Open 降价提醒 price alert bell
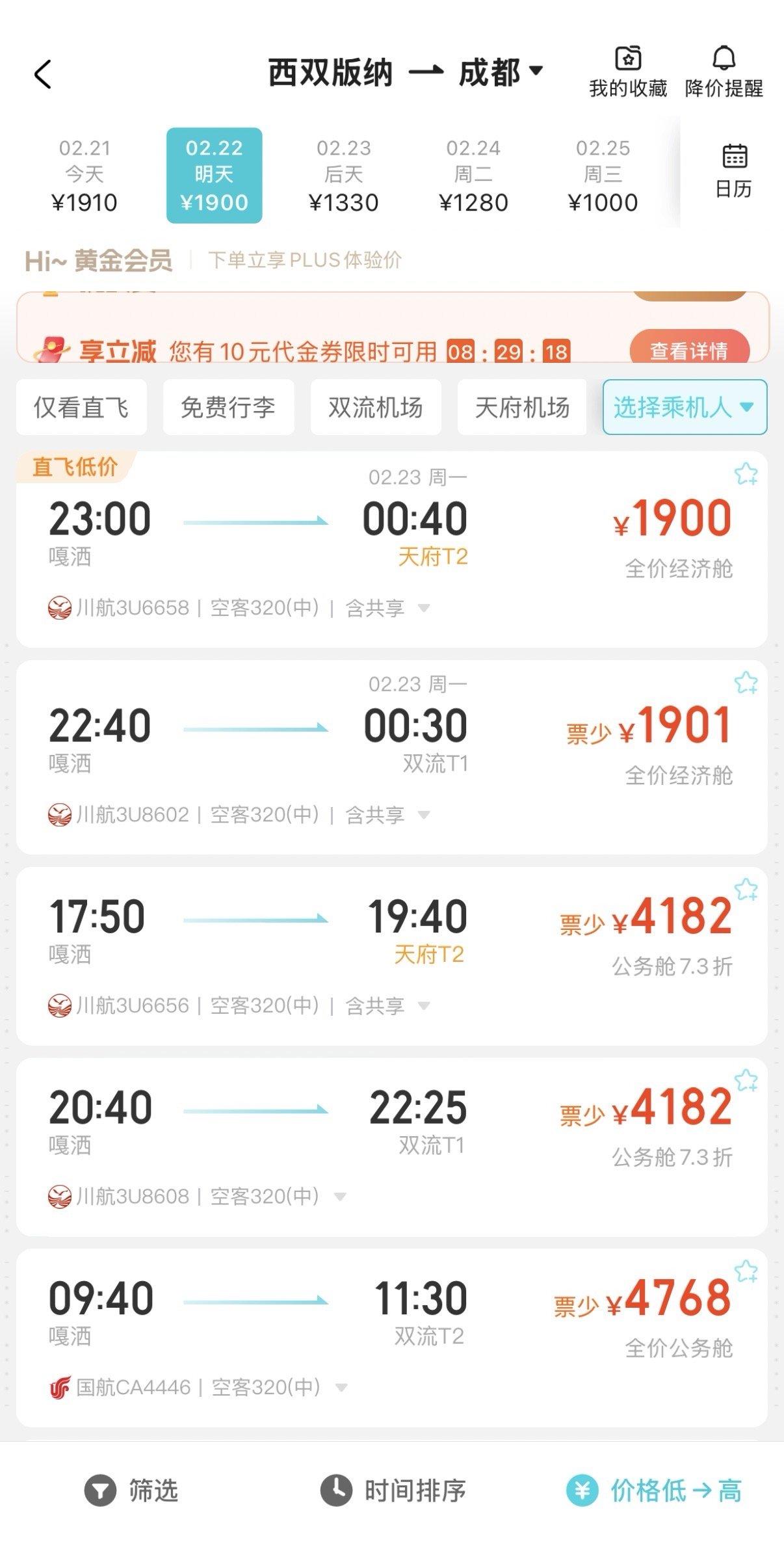Screen dimensions: 784x1551 click(x=724, y=72)
